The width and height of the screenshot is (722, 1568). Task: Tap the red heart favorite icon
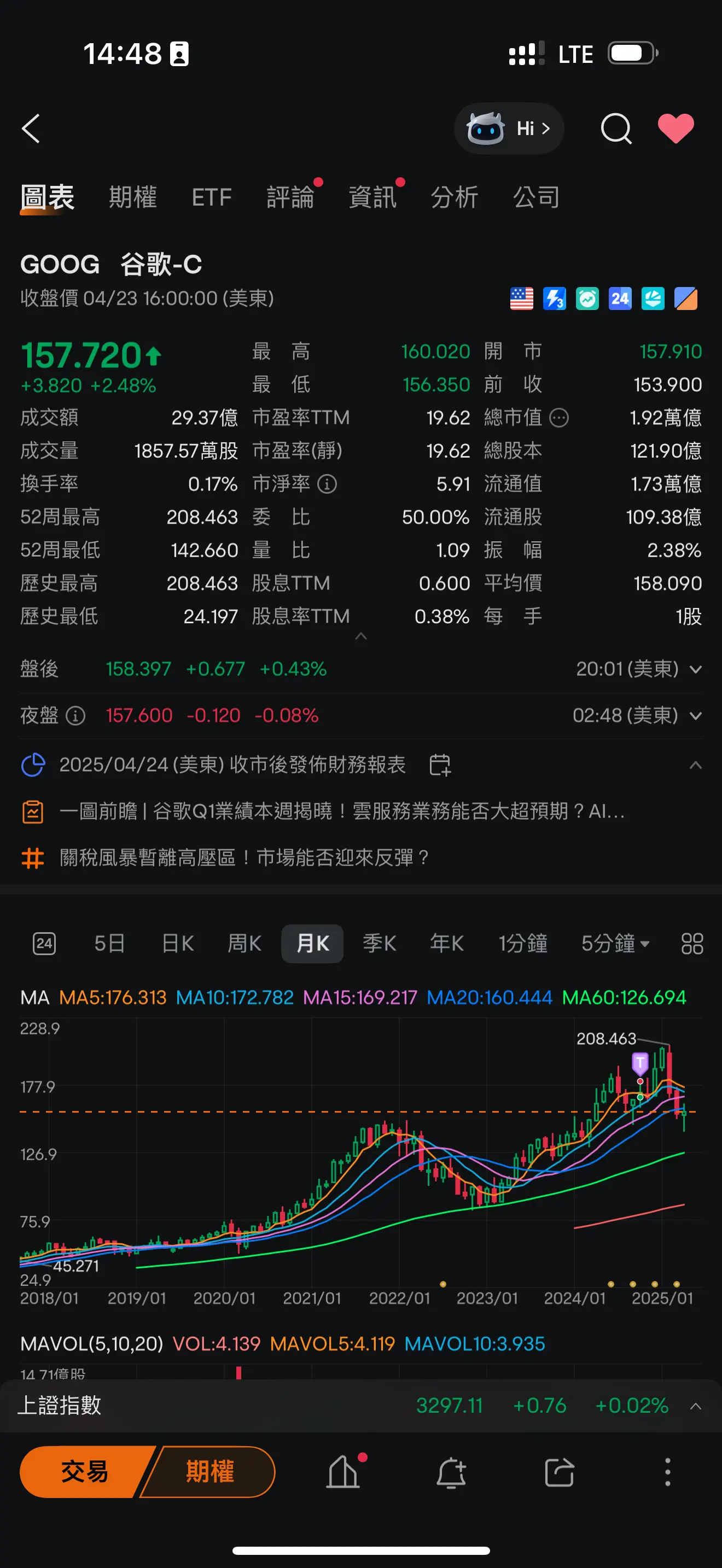coord(676,128)
